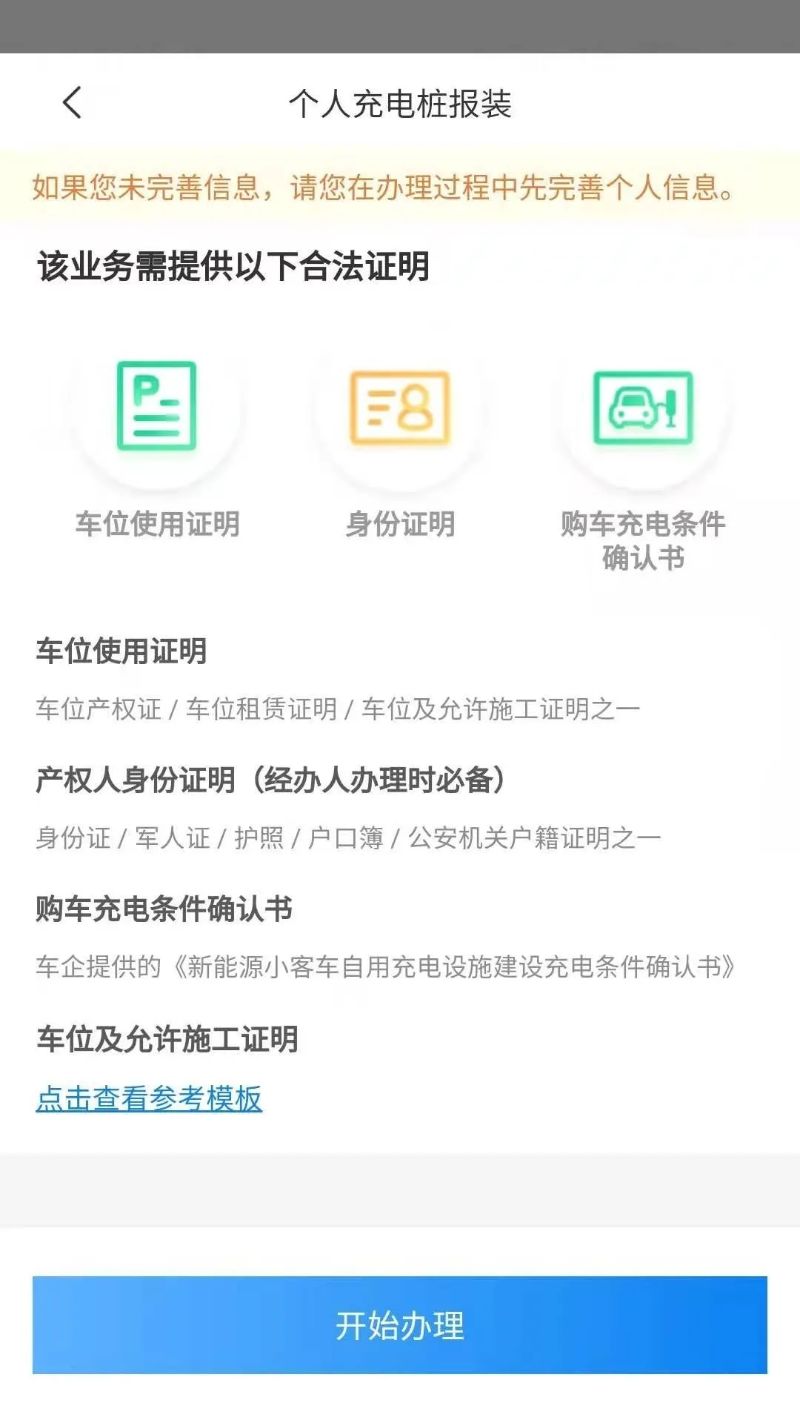Tap the 开始办理 button

tap(400, 1325)
